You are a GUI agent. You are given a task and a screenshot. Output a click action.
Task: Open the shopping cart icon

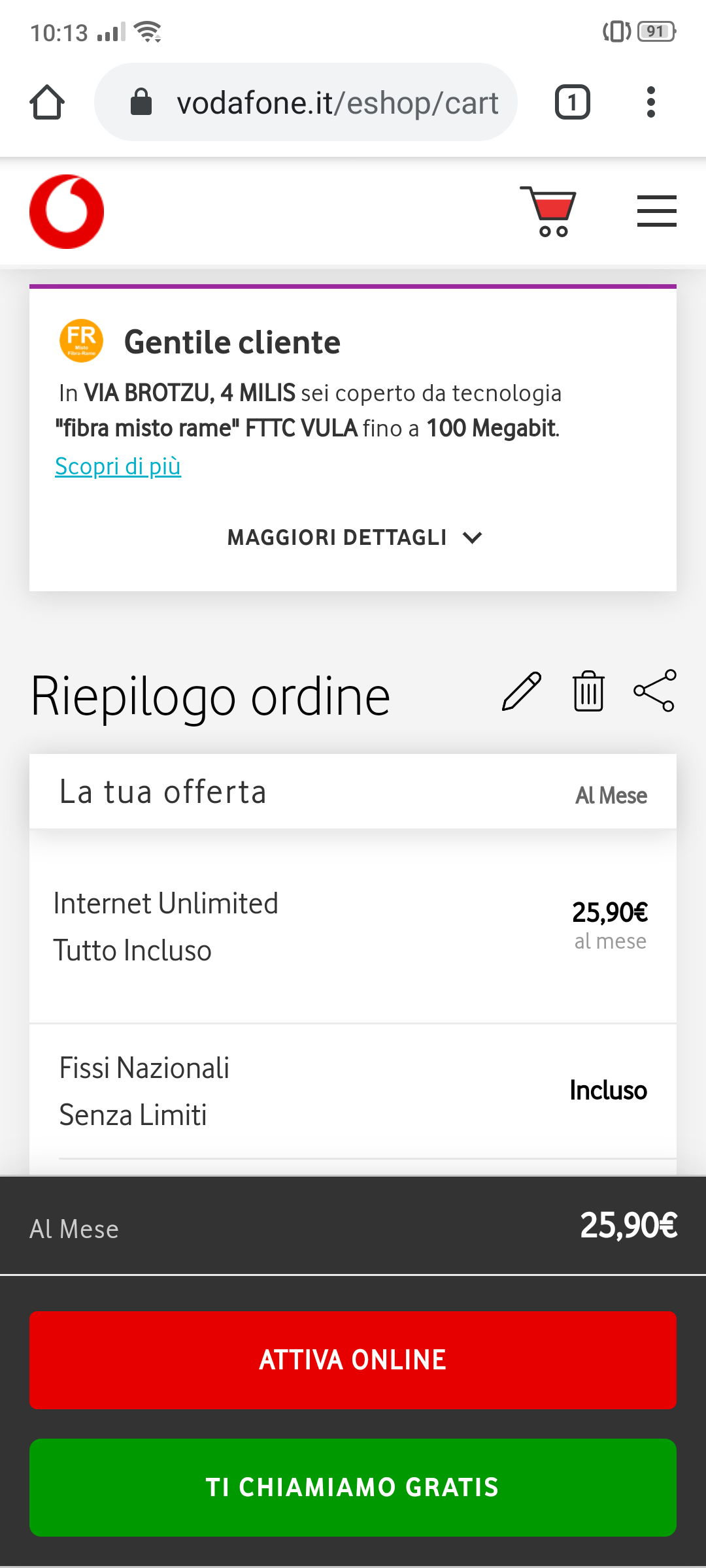coord(548,212)
